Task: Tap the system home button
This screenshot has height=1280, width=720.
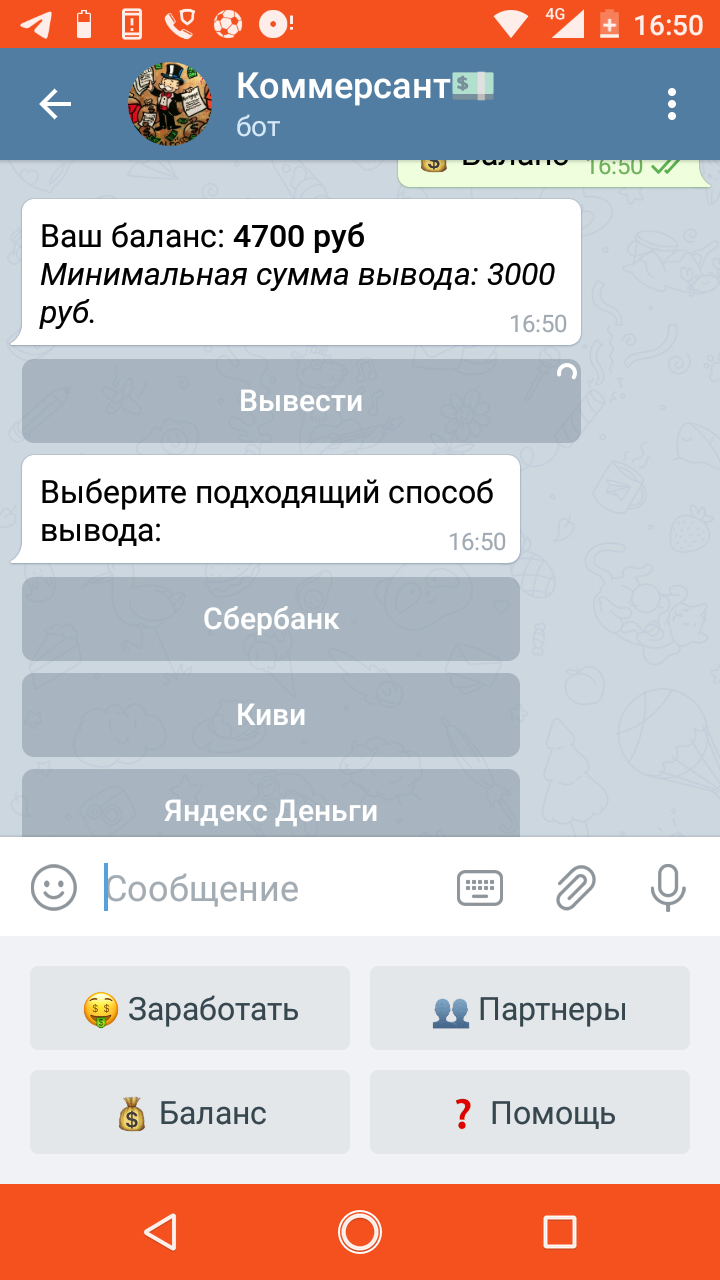Action: tap(360, 1231)
